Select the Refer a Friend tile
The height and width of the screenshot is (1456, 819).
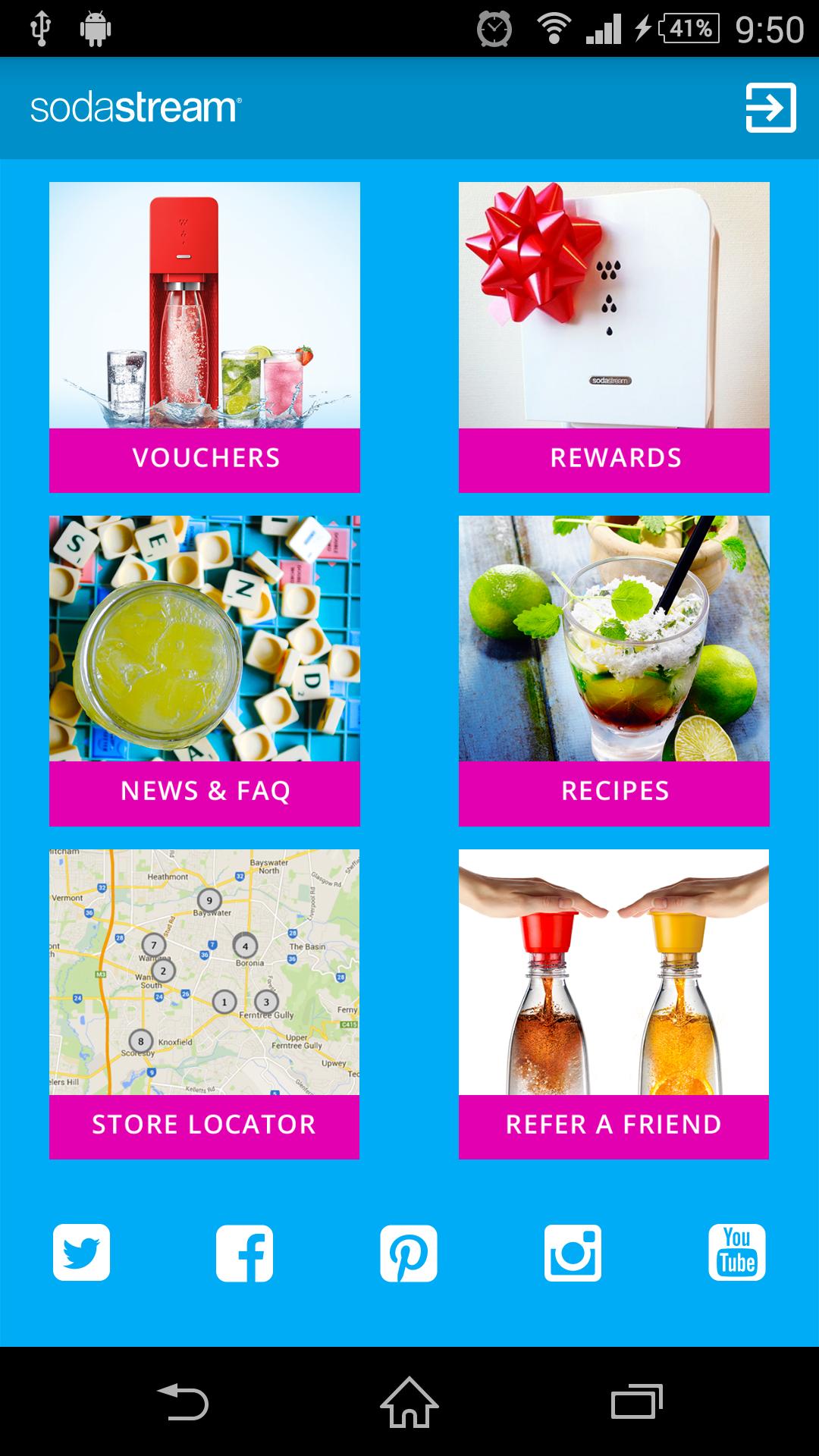tap(614, 1004)
